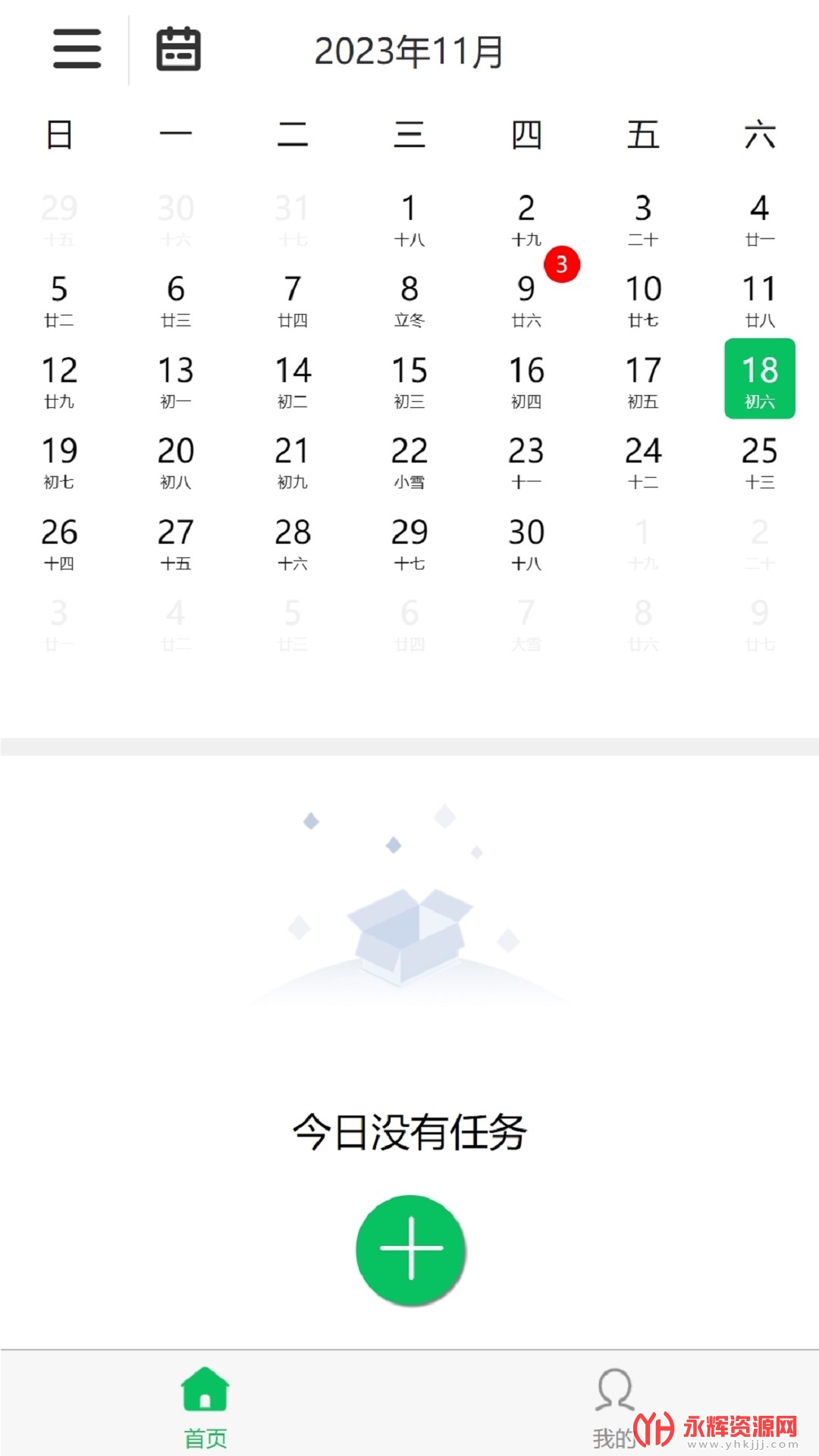This screenshot has width=819, height=1456.
Task: Select November 22 marked 小雪
Action: click(409, 460)
